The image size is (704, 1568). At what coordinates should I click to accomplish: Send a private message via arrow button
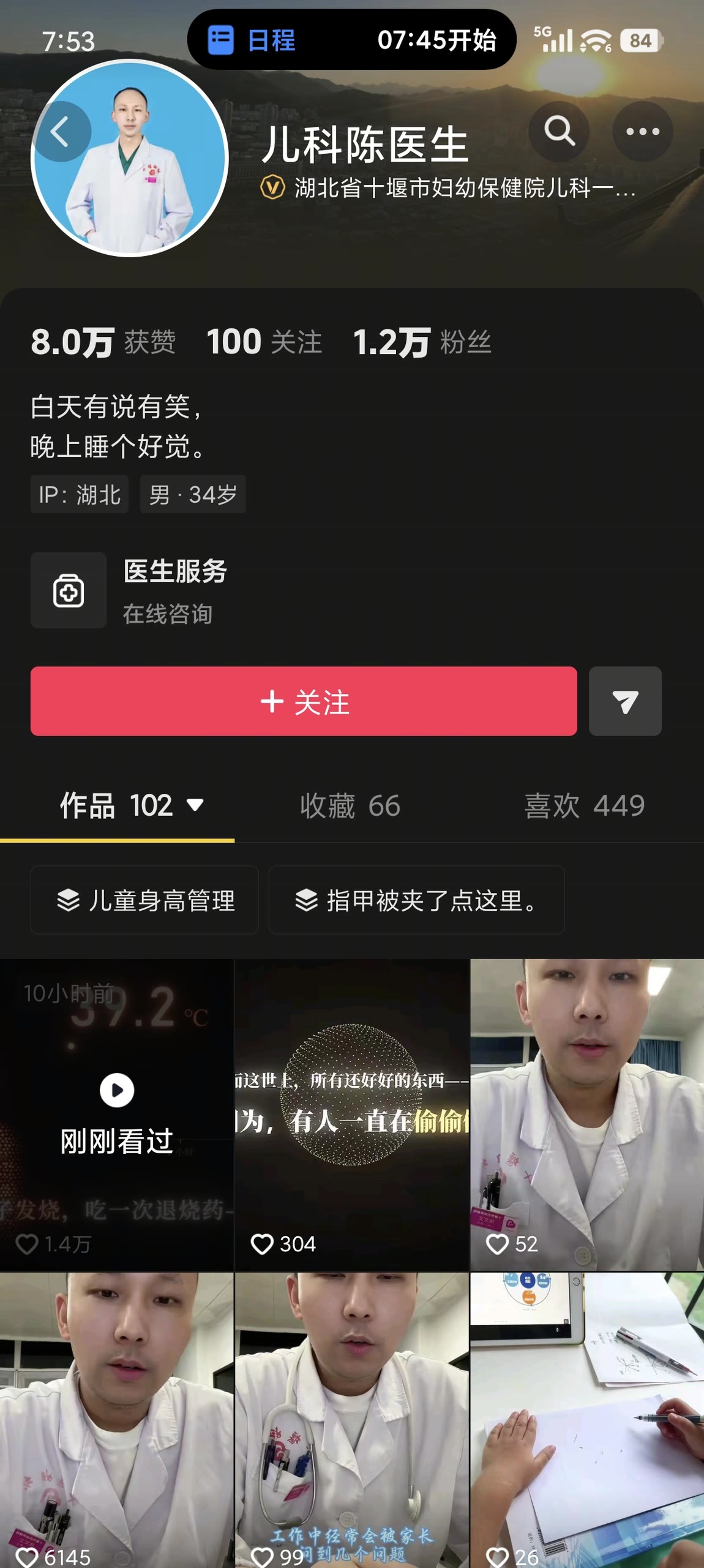click(x=625, y=701)
